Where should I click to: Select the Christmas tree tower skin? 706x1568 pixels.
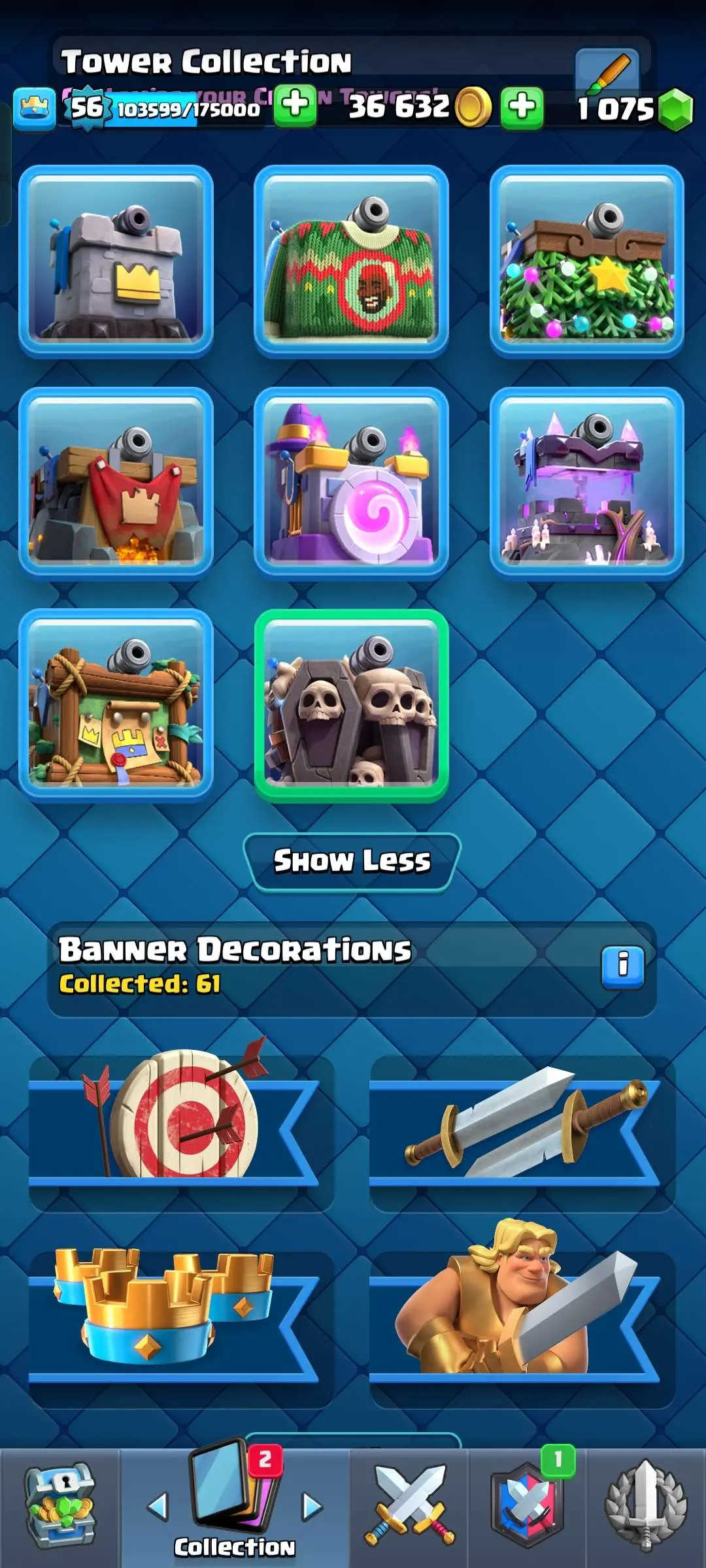point(586,261)
